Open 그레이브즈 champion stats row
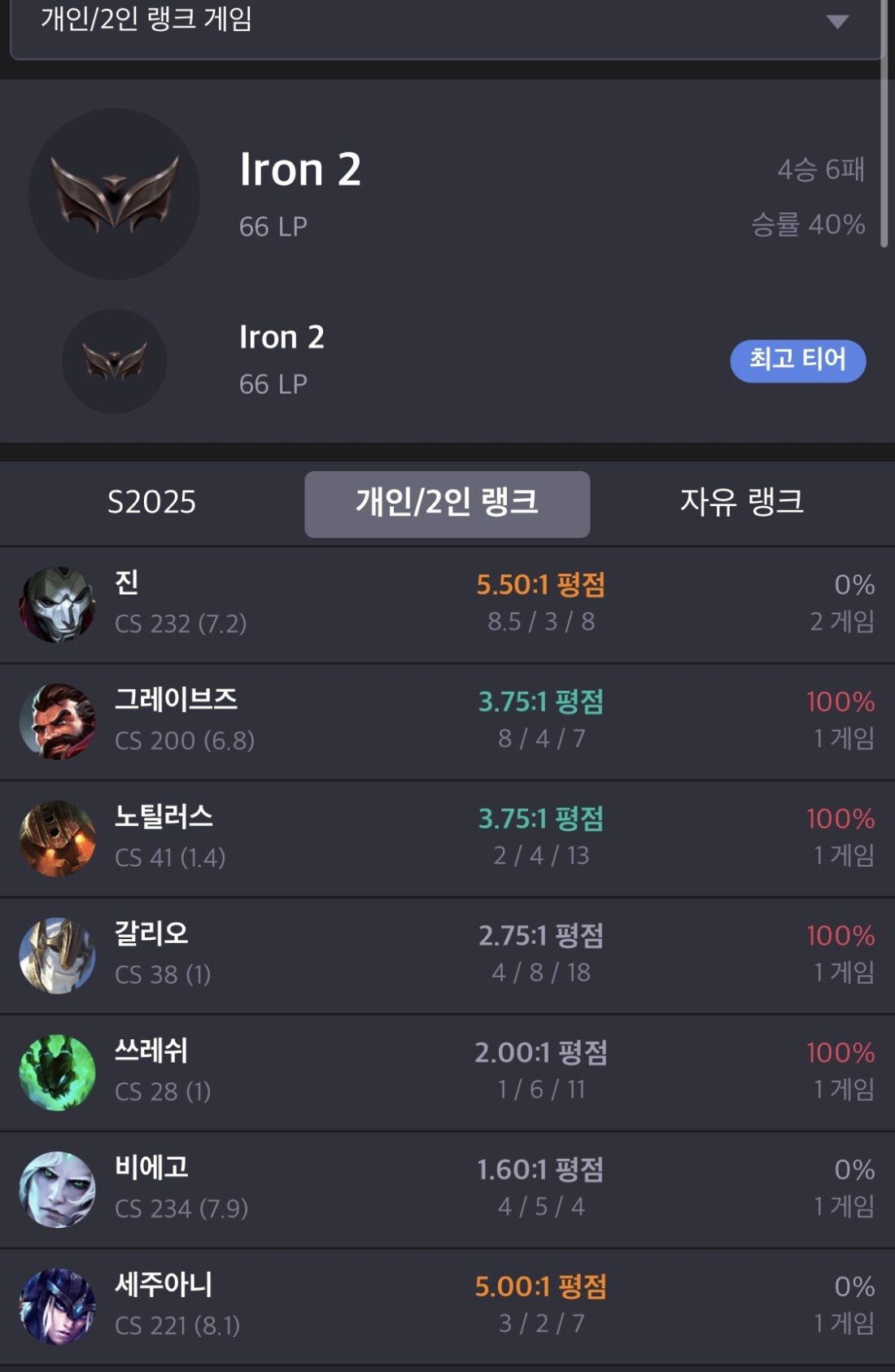Image resolution: width=895 pixels, height=1372 pixels. click(x=447, y=721)
